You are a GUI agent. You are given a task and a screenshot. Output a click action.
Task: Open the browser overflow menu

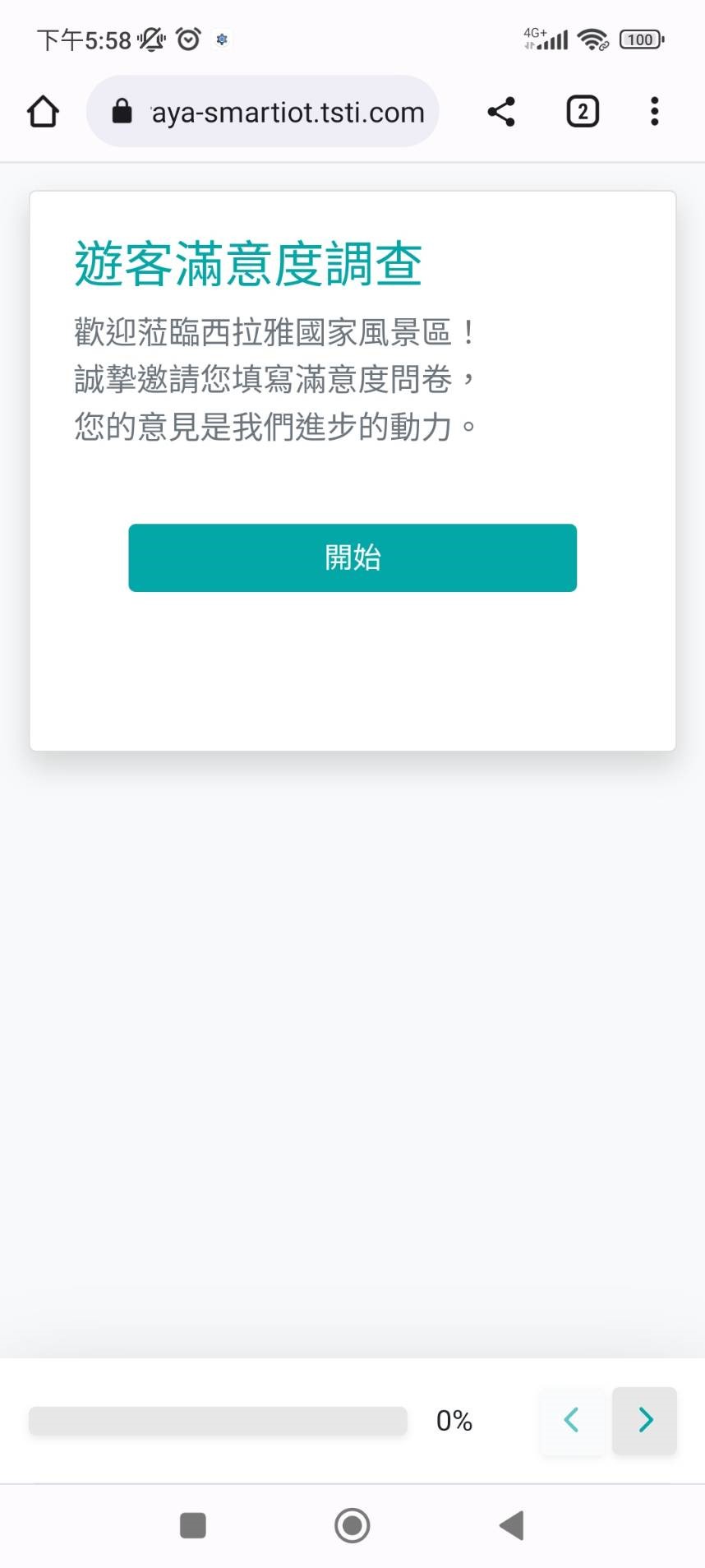(x=654, y=112)
